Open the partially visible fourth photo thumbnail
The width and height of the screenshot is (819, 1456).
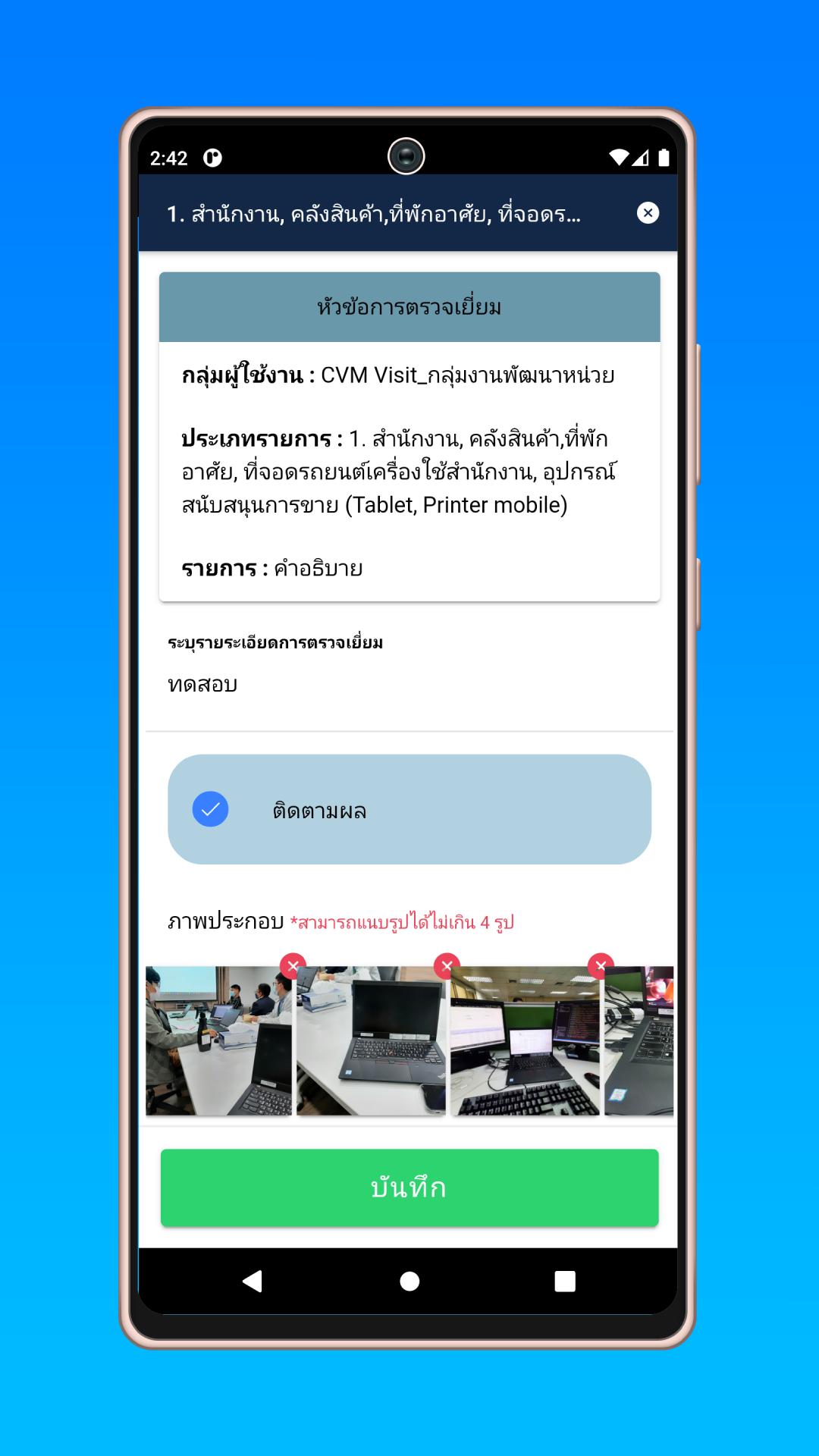(x=639, y=1040)
